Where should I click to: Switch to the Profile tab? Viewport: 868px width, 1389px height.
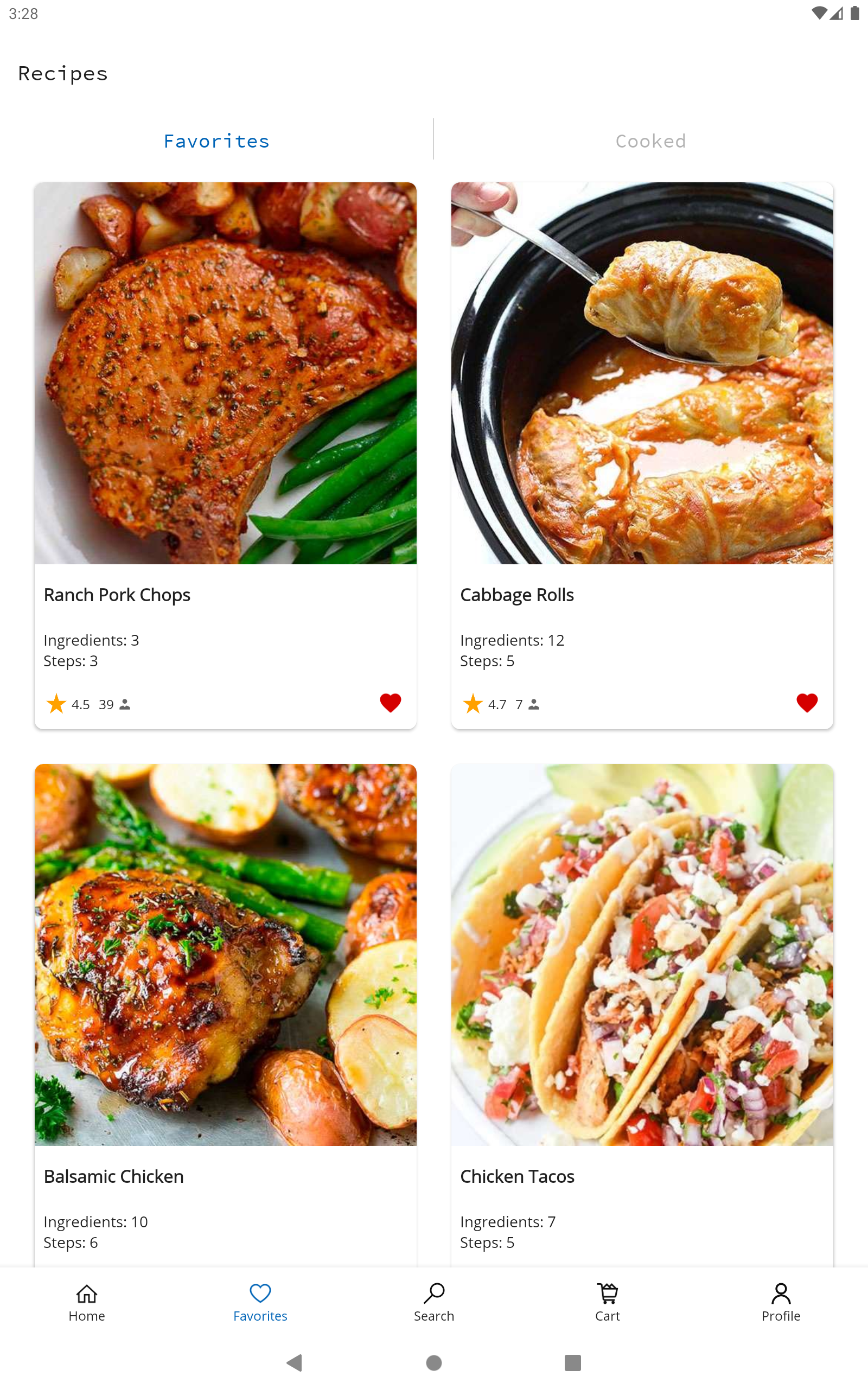(781, 1302)
